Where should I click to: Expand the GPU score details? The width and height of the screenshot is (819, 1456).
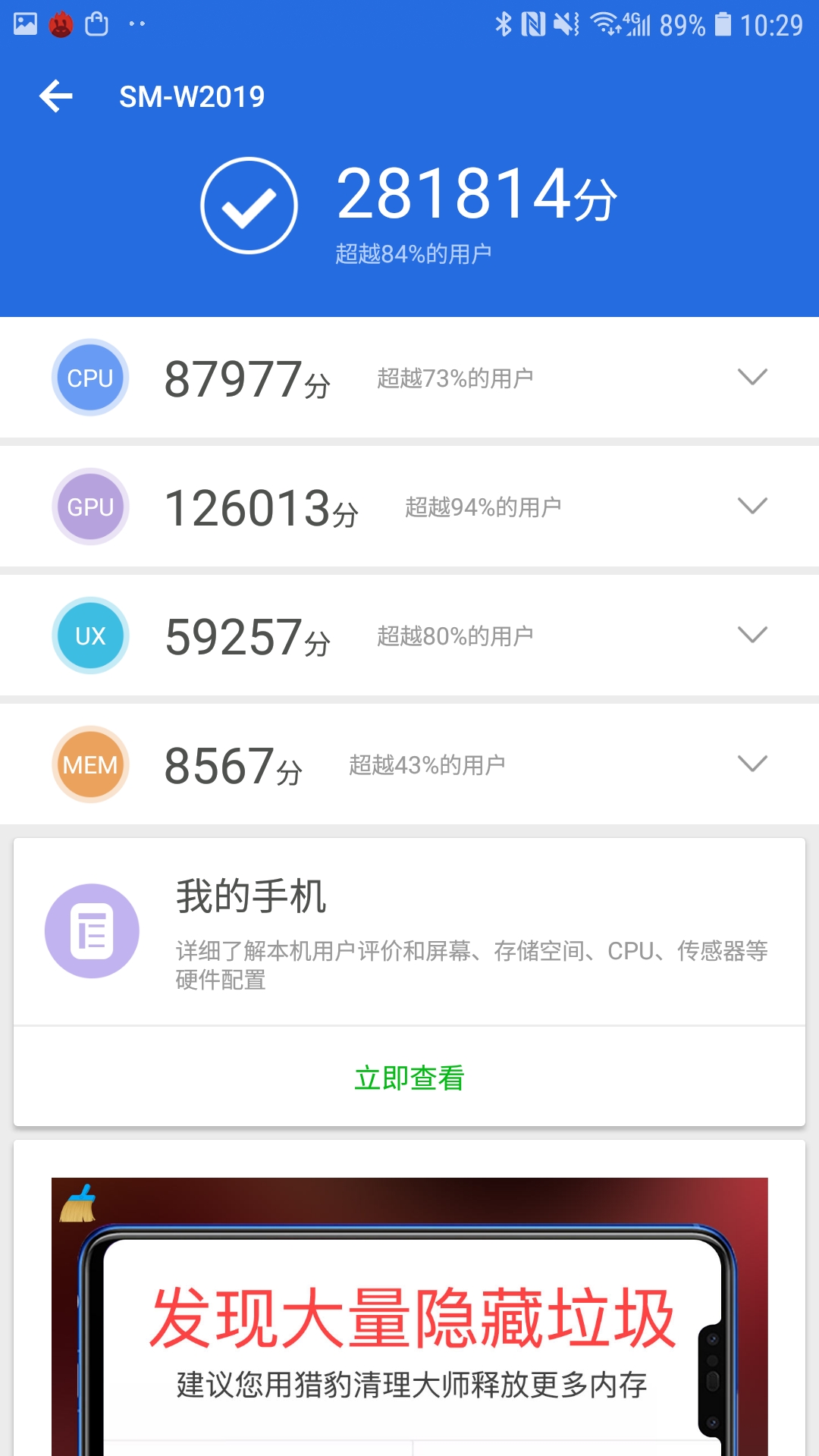click(x=752, y=506)
